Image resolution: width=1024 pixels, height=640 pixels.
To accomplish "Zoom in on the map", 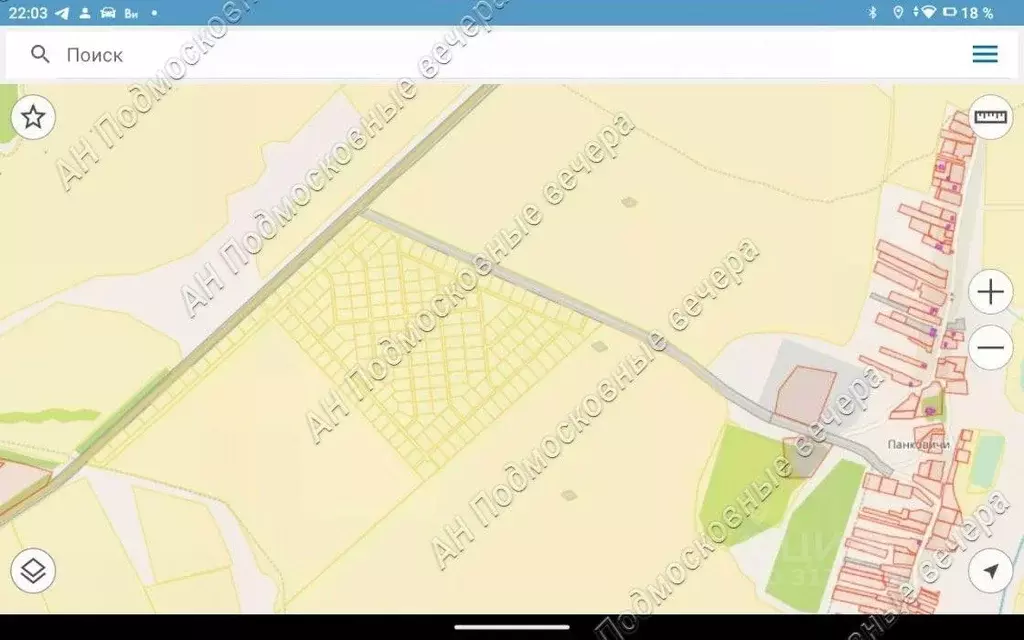I will 990,292.
